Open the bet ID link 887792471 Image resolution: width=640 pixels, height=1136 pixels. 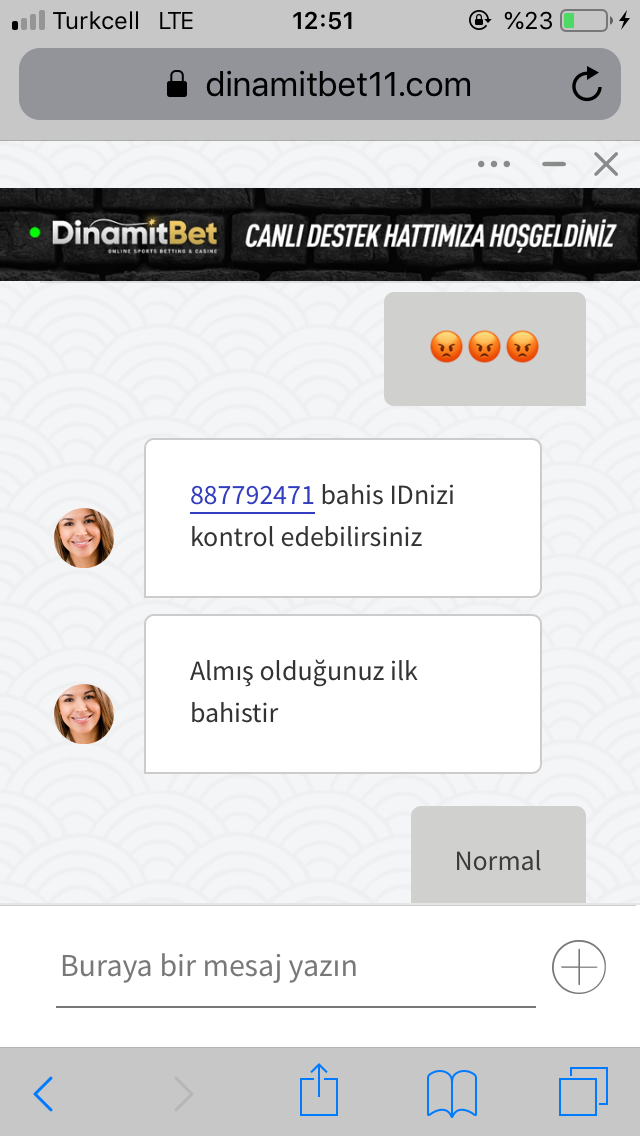(252, 496)
